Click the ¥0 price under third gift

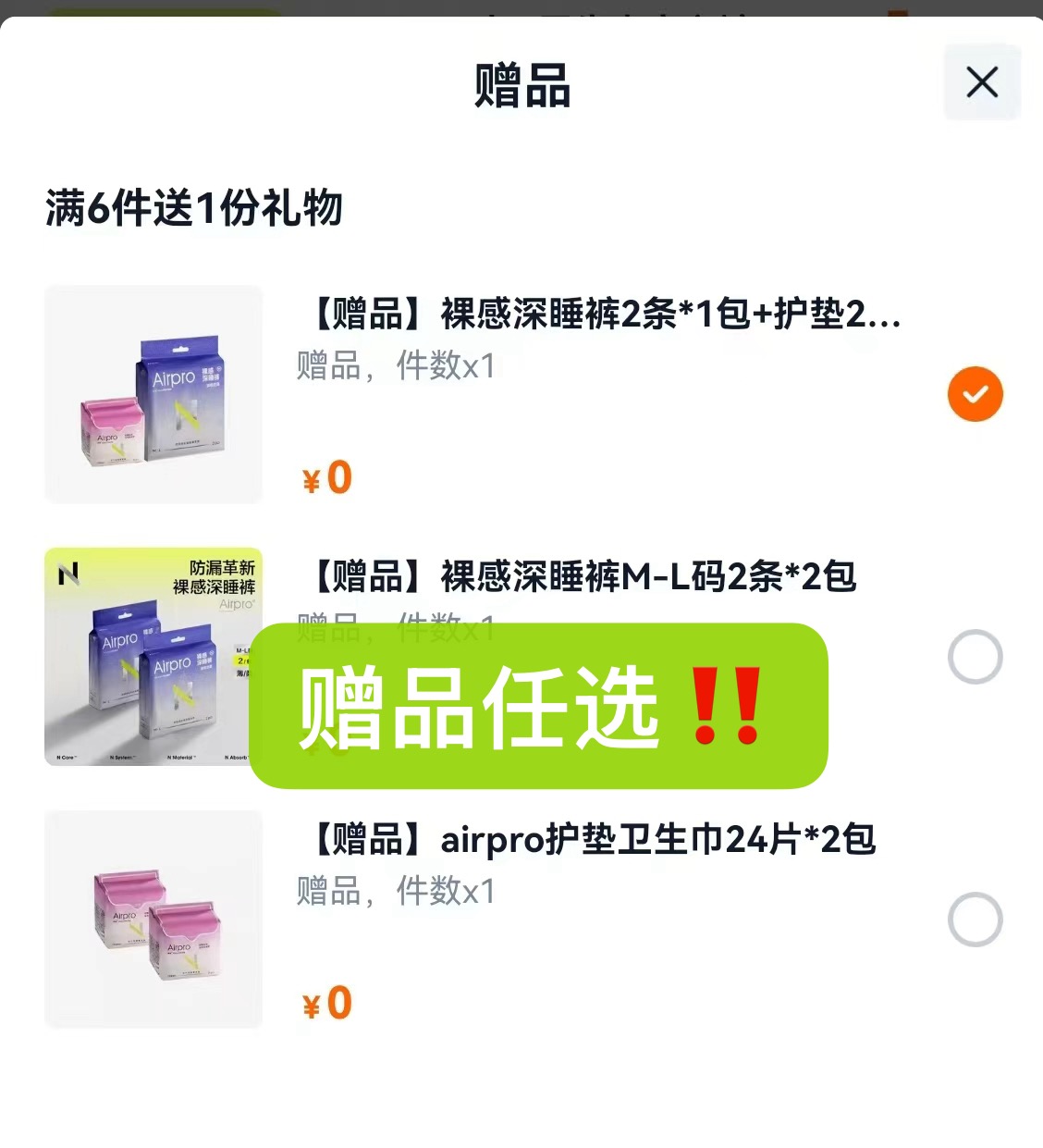[x=325, y=1000]
